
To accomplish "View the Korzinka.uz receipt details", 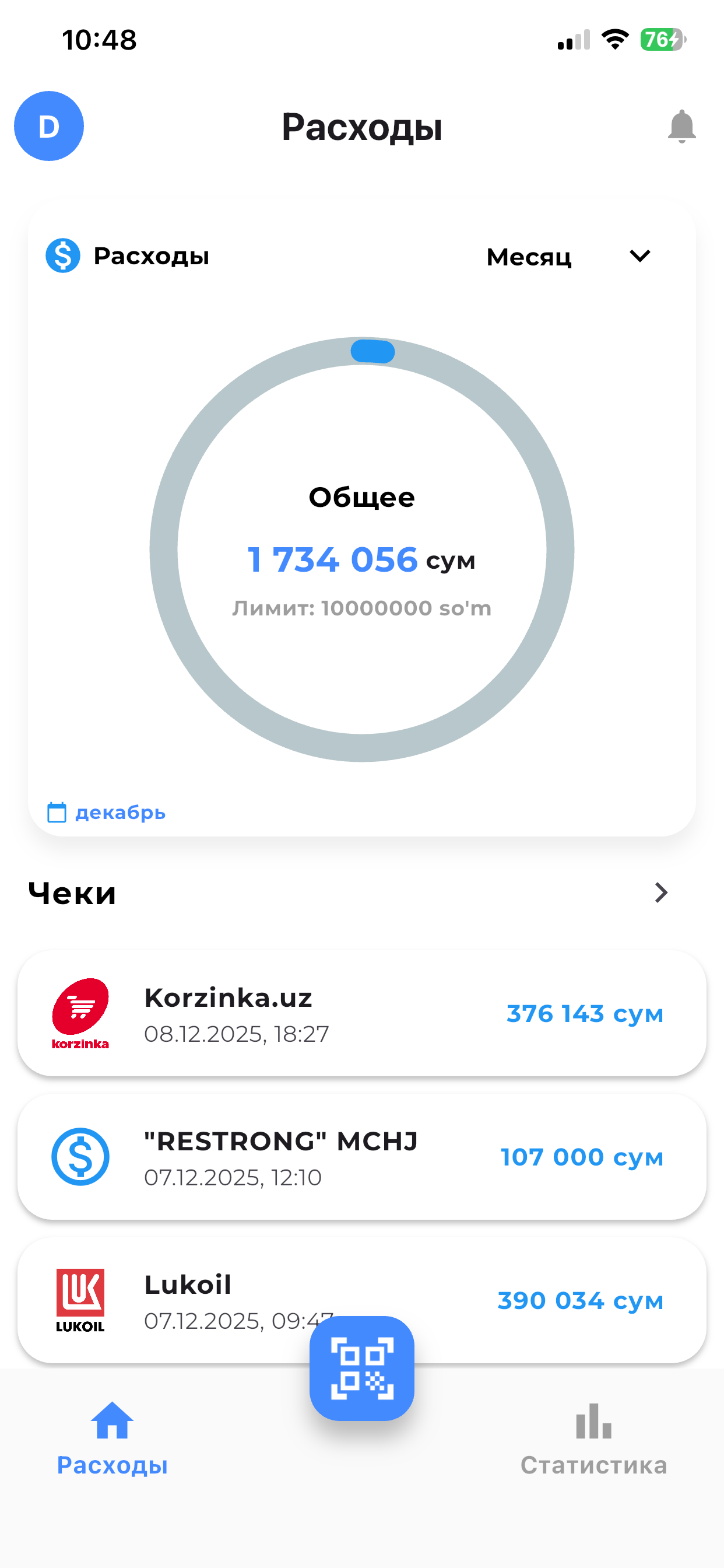I will [x=362, y=1013].
